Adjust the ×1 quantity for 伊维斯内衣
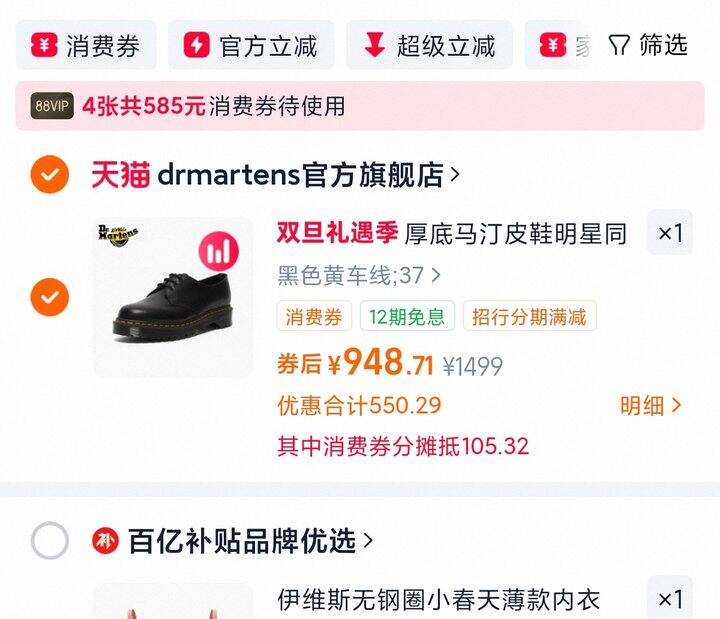 (x=670, y=598)
